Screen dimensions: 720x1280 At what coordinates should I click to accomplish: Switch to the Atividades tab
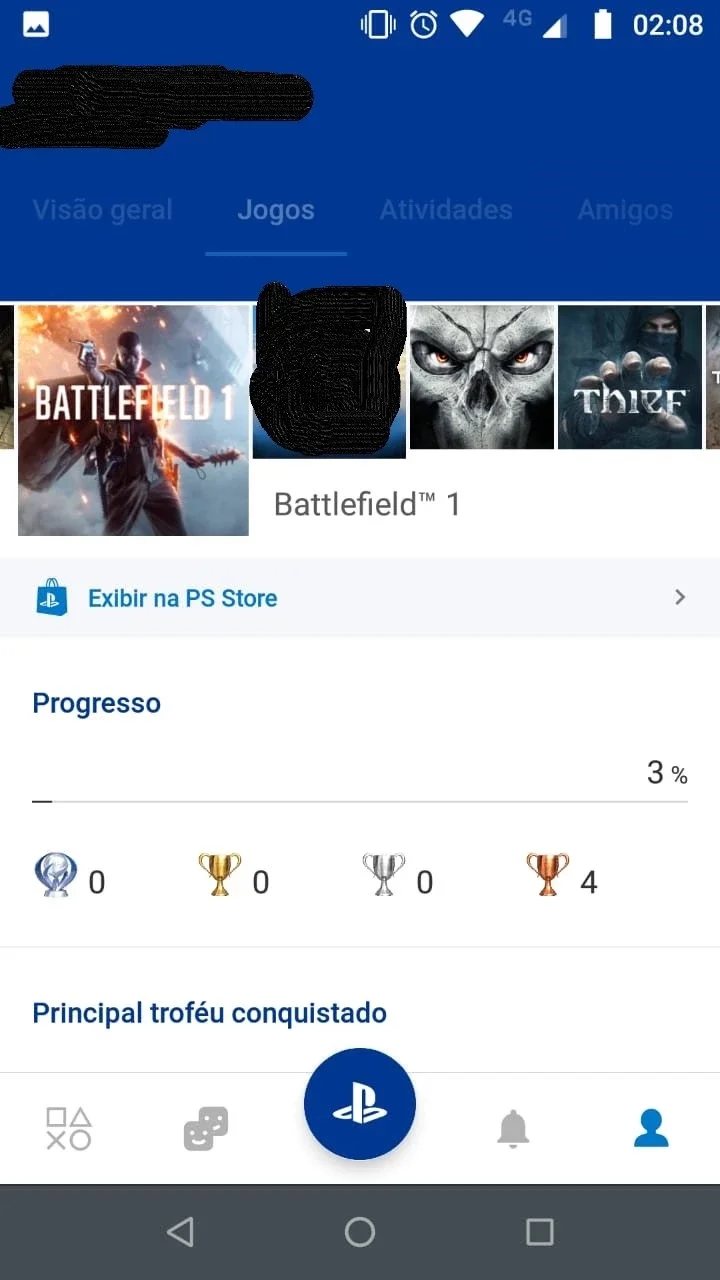(446, 210)
